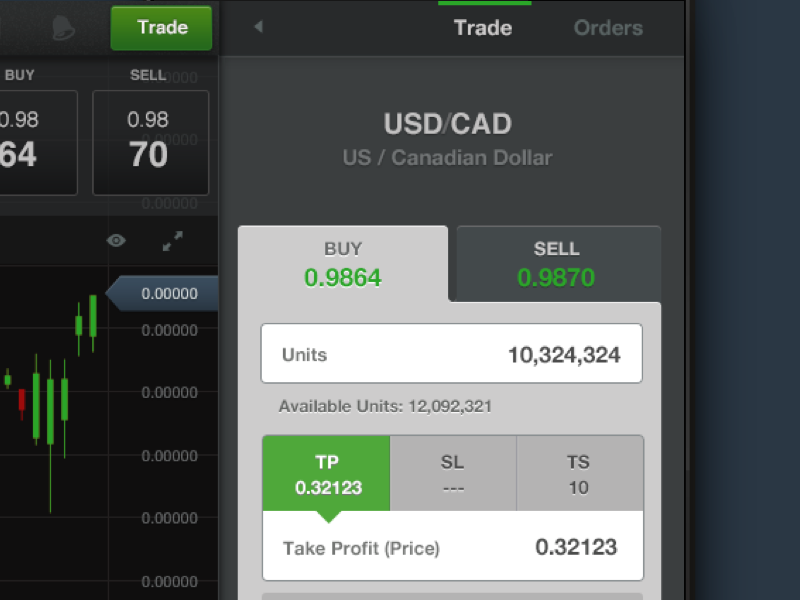Select the TP segment
Image resolution: width=800 pixels, height=600 pixels.
pyautogui.click(x=327, y=474)
